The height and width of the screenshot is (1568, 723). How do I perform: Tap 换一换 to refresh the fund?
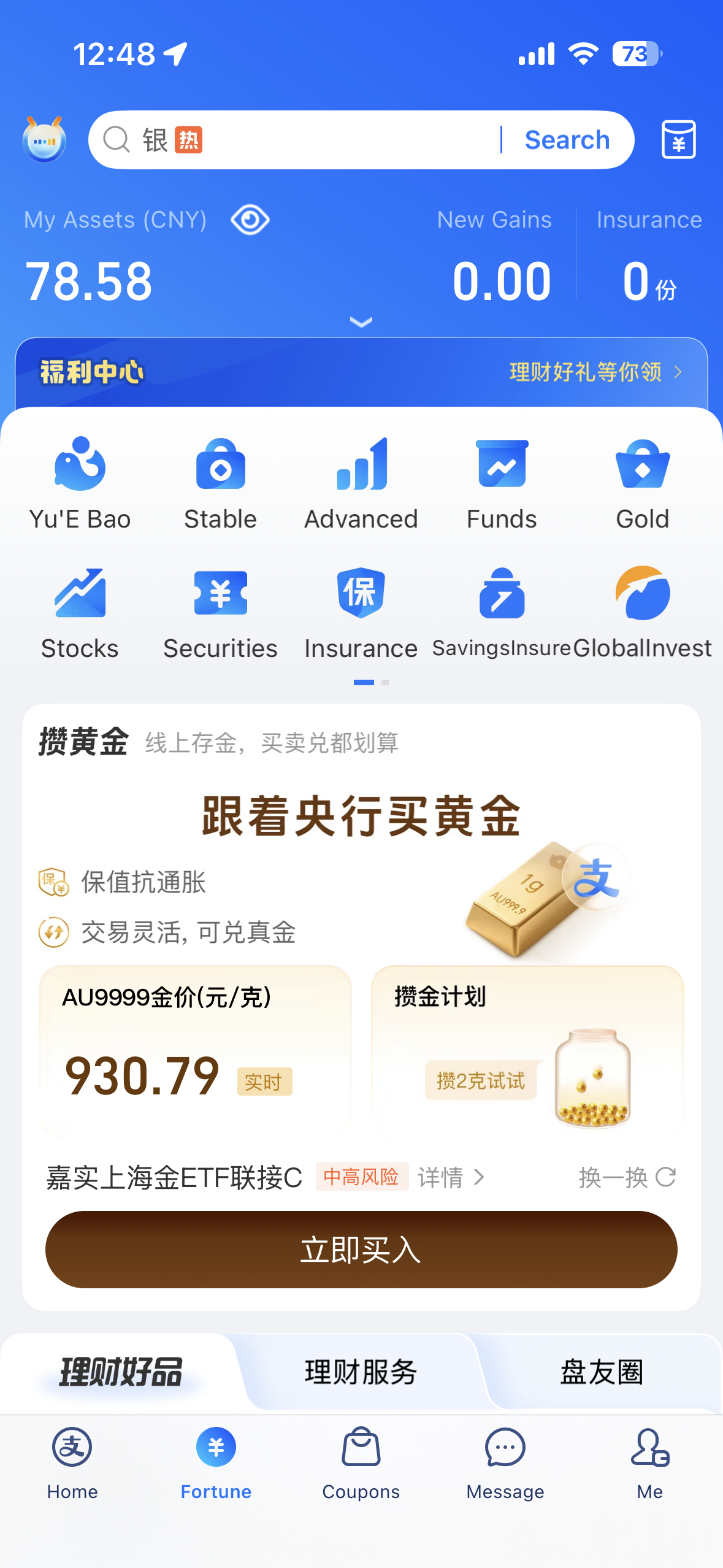click(x=627, y=1177)
